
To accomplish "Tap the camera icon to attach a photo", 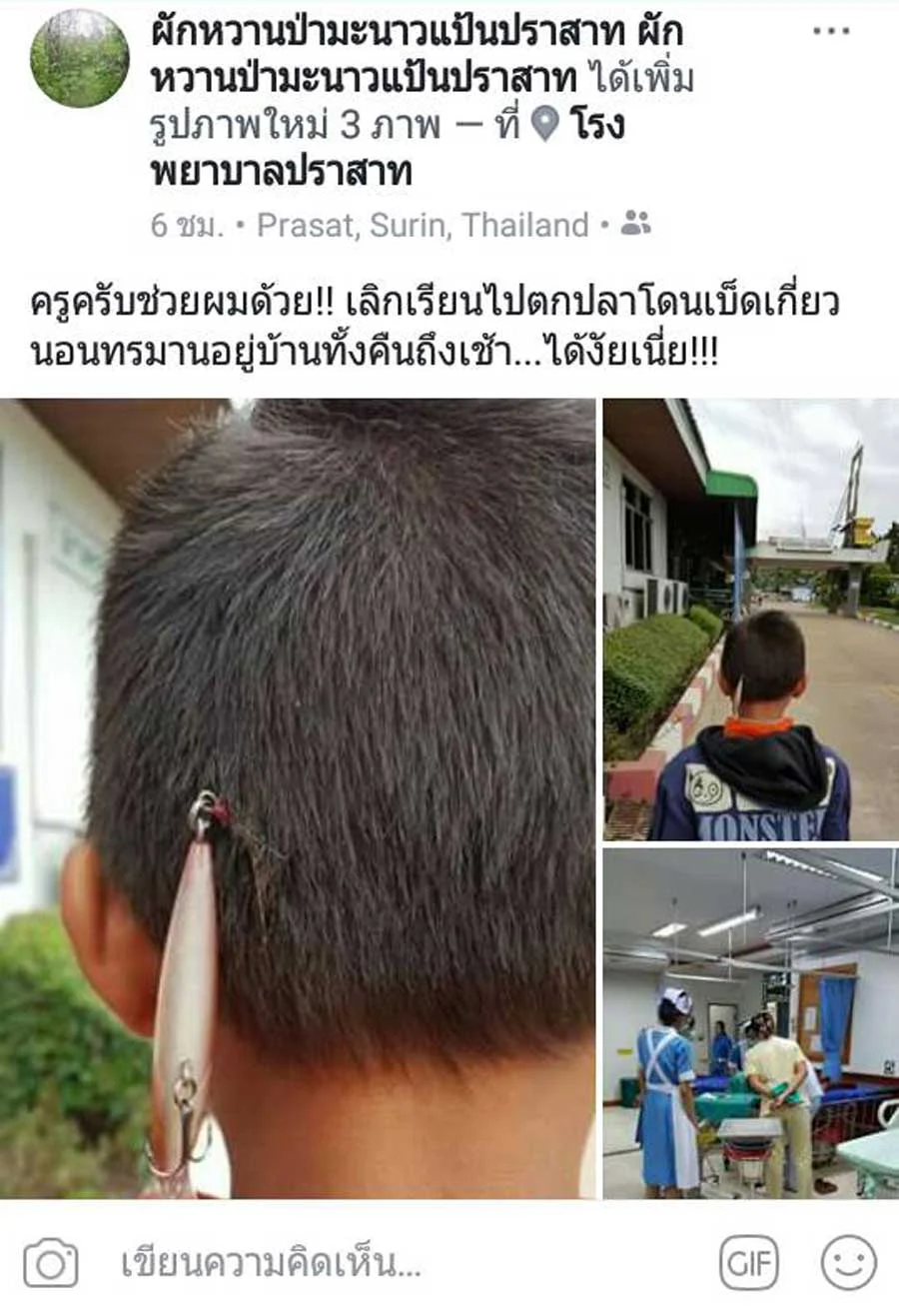I will coord(51,1263).
